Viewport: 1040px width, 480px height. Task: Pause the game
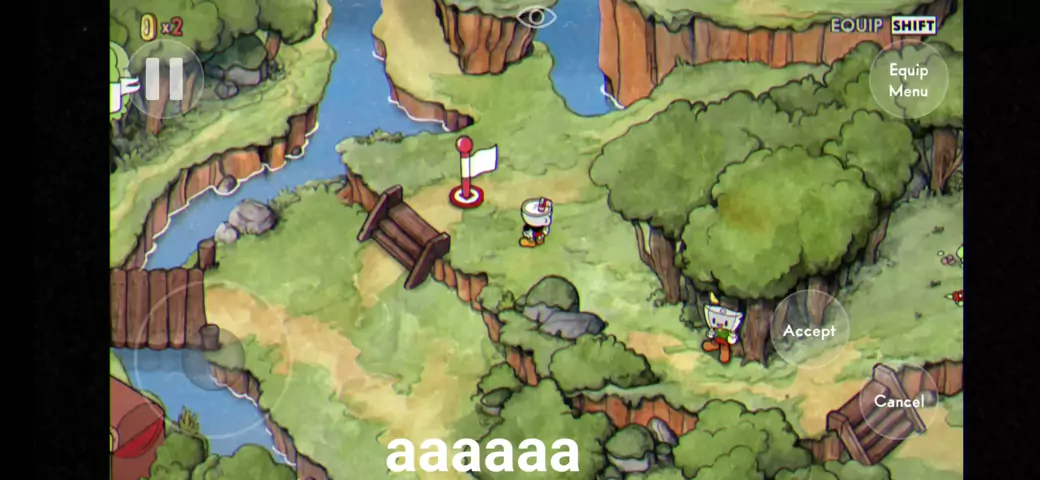point(164,79)
